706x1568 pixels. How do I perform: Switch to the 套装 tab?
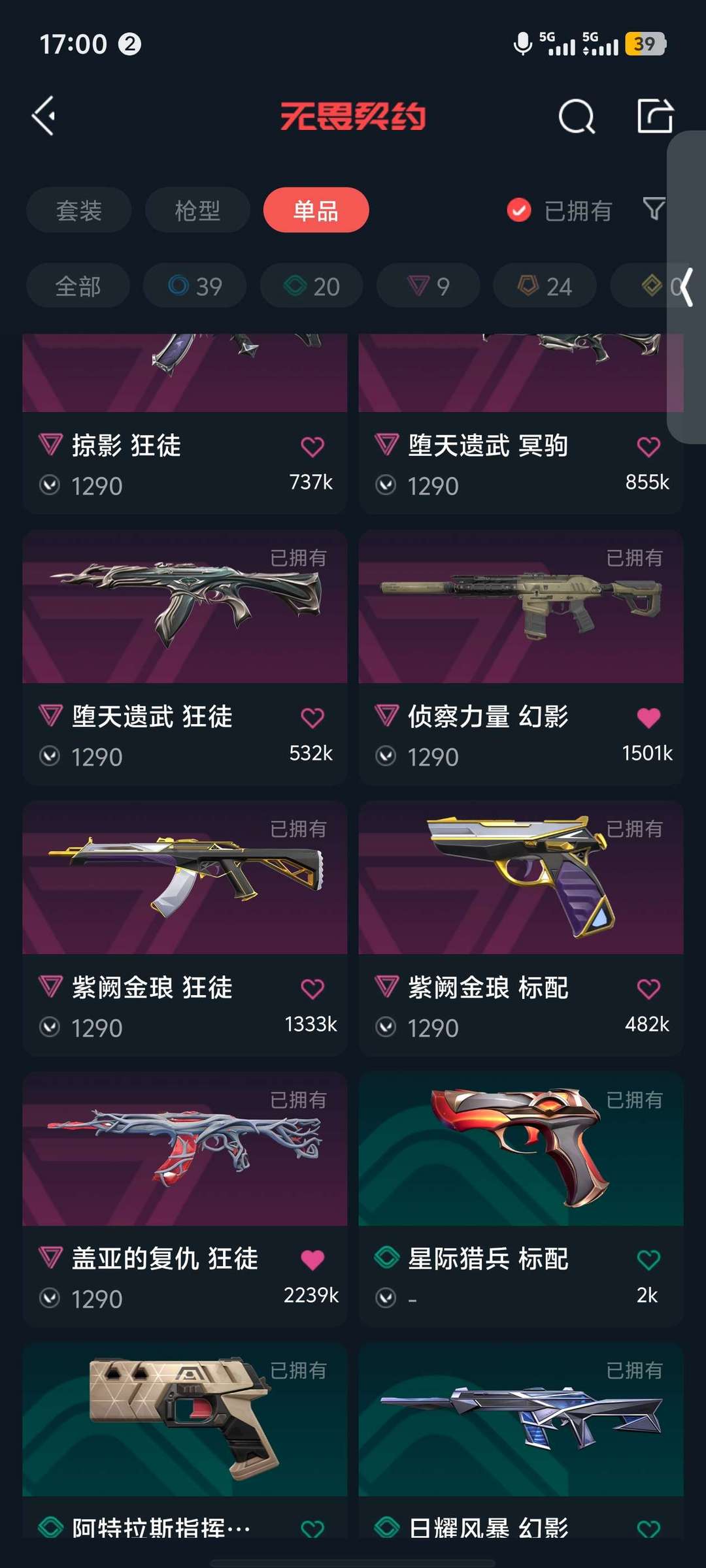[x=79, y=210]
